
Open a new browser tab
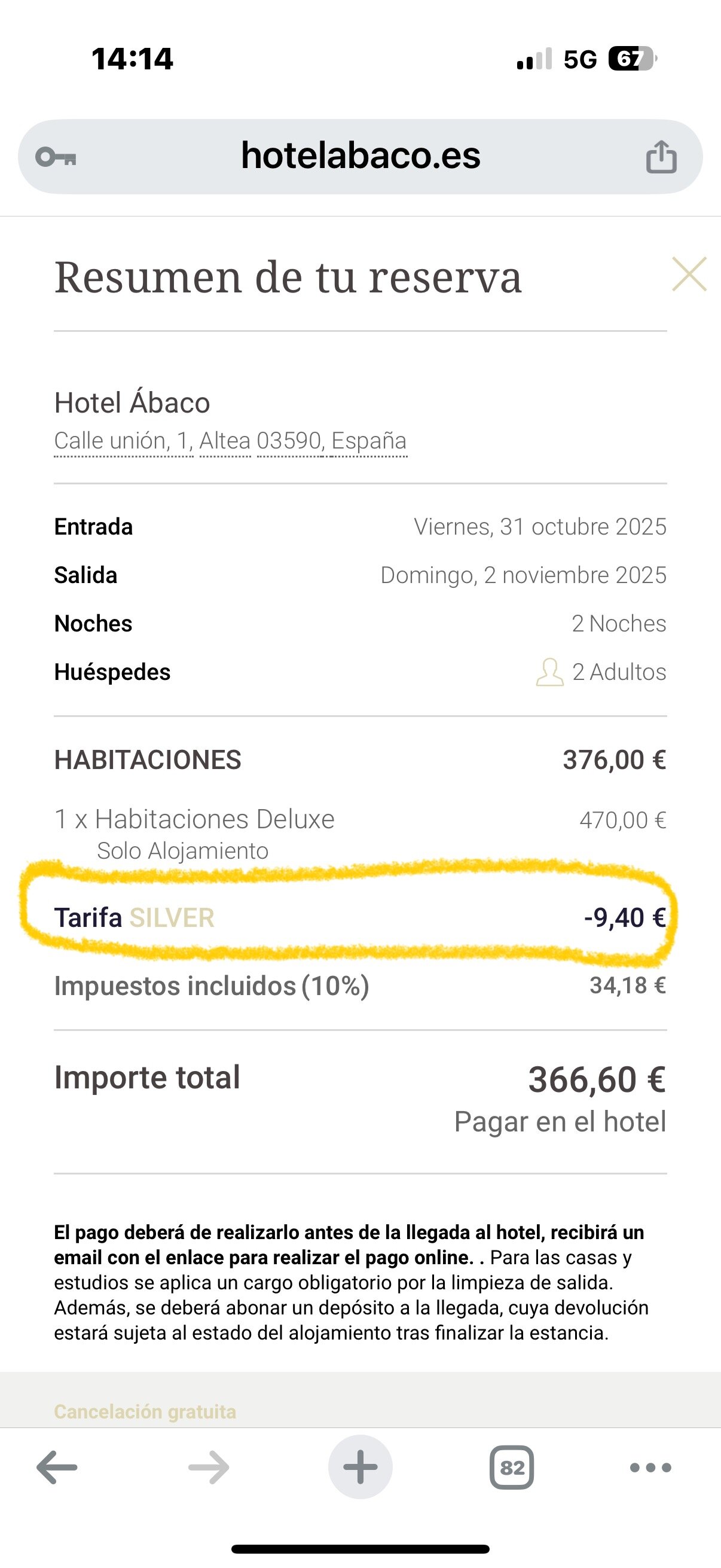pyautogui.click(x=360, y=1467)
